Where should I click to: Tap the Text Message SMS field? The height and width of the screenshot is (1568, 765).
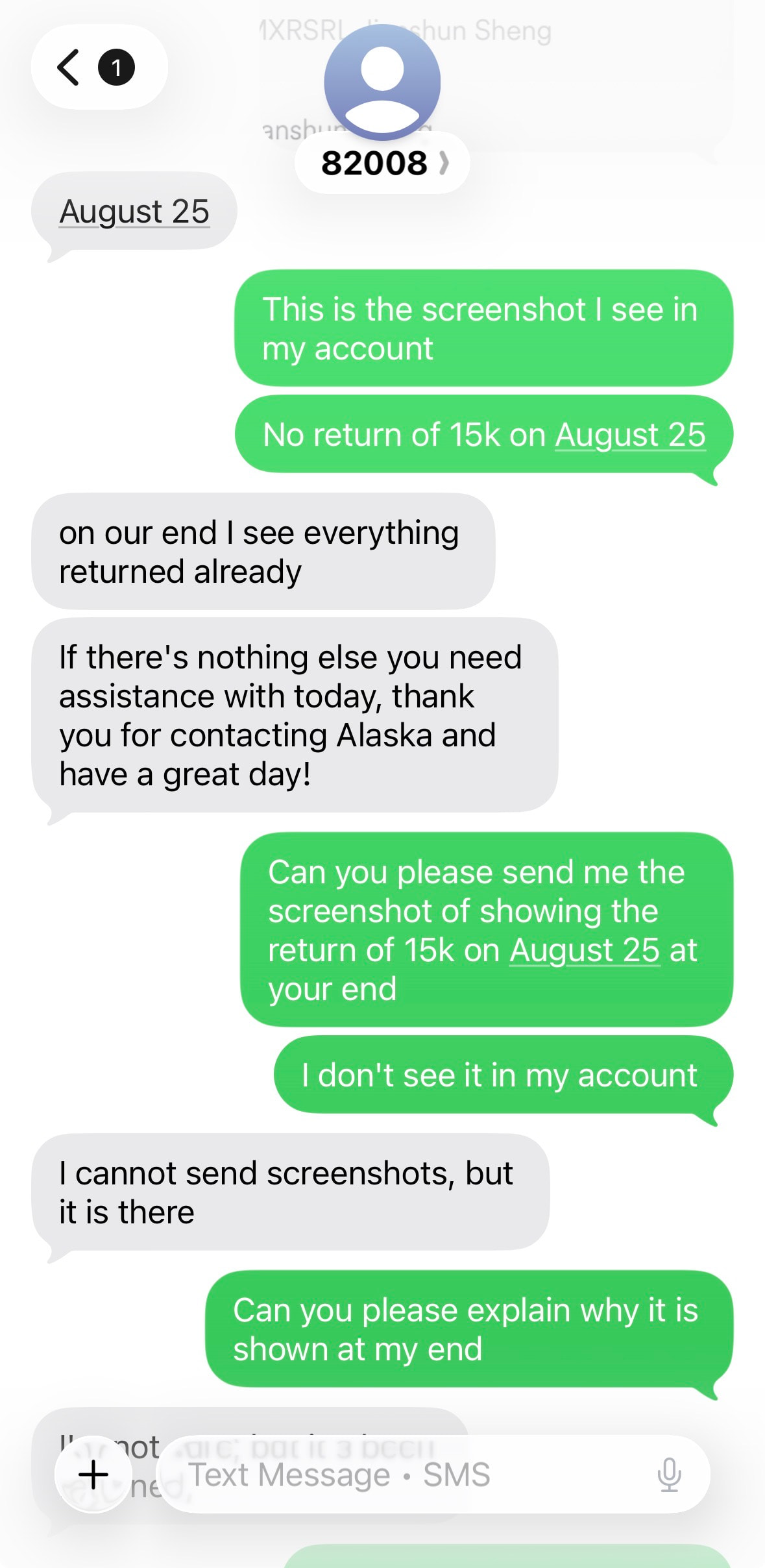[402, 1475]
